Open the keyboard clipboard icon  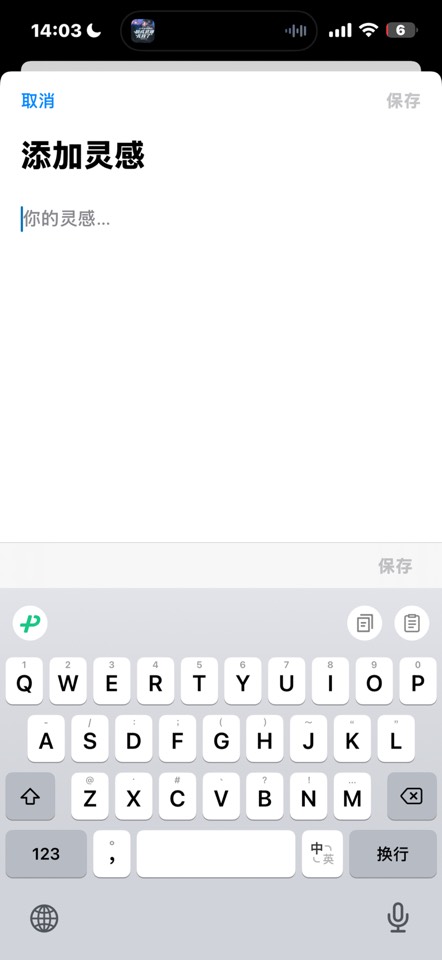point(412,623)
